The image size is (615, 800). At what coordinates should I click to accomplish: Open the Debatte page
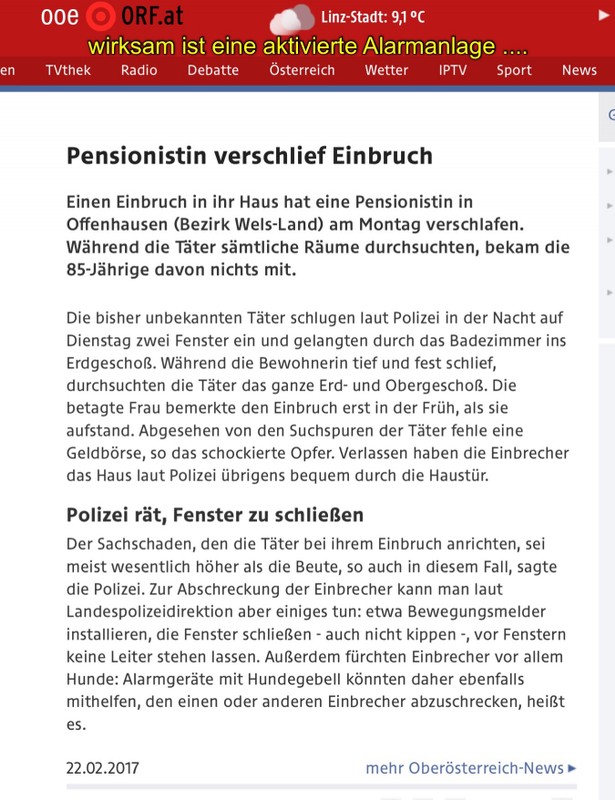click(x=213, y=70)
